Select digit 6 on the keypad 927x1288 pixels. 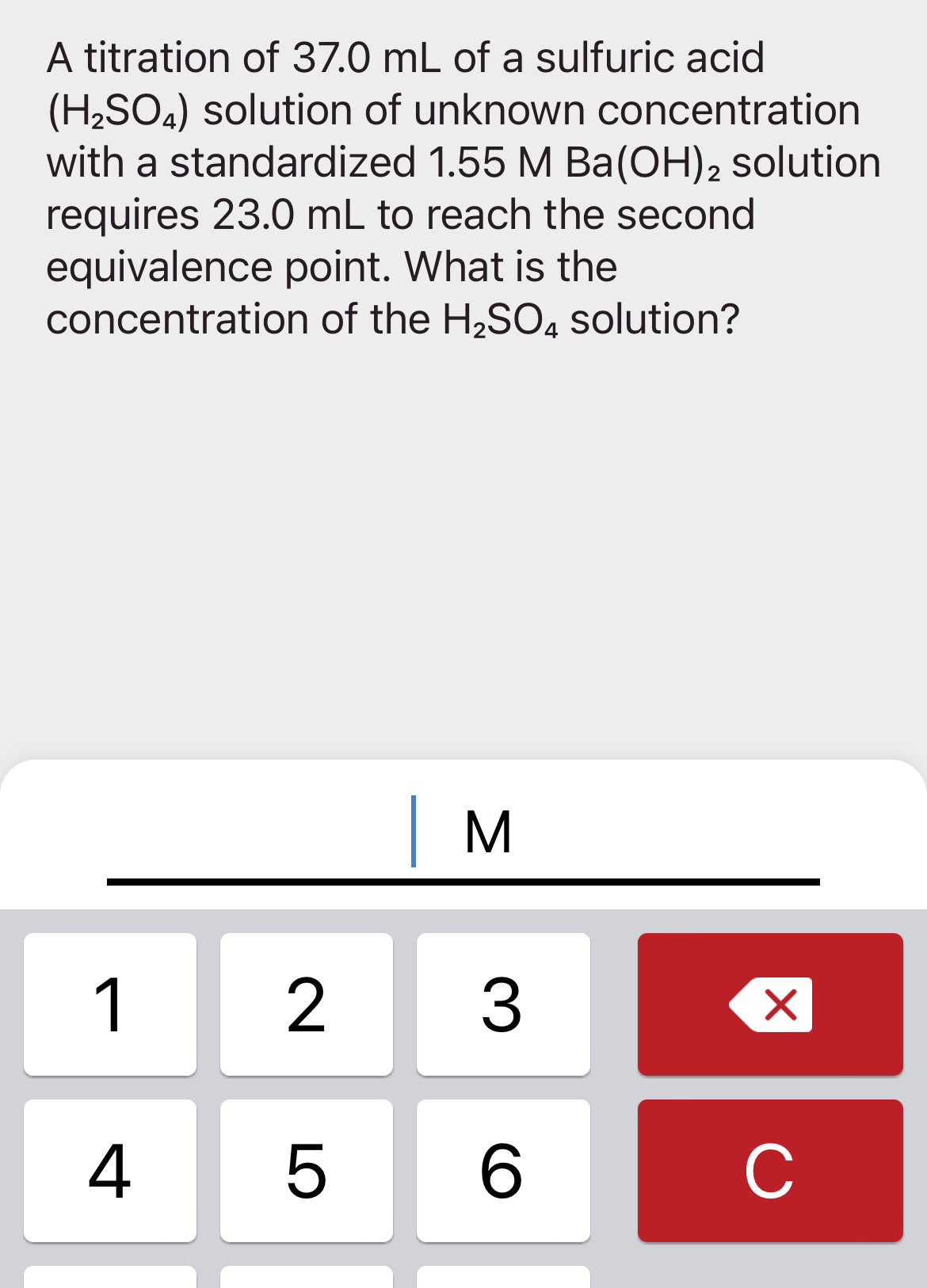tap(503, 1170)
